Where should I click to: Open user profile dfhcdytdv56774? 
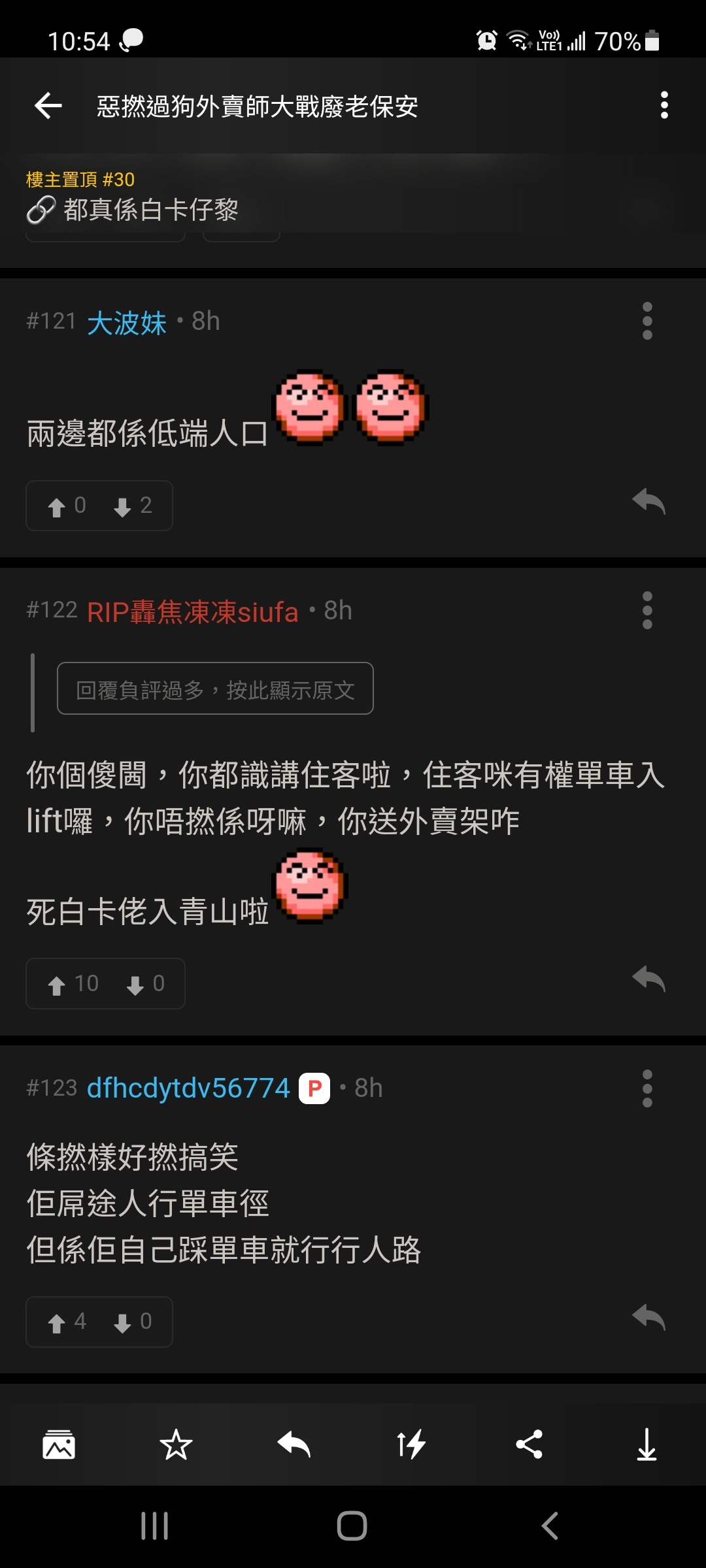[x=188, y=1088]
